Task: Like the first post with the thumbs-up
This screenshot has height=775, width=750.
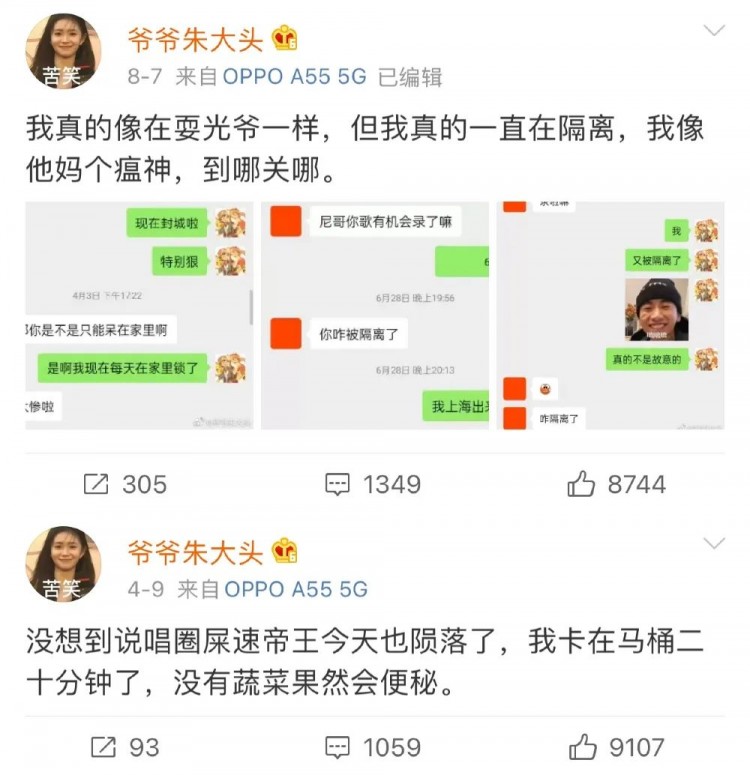Action: (x=583, y=485)
